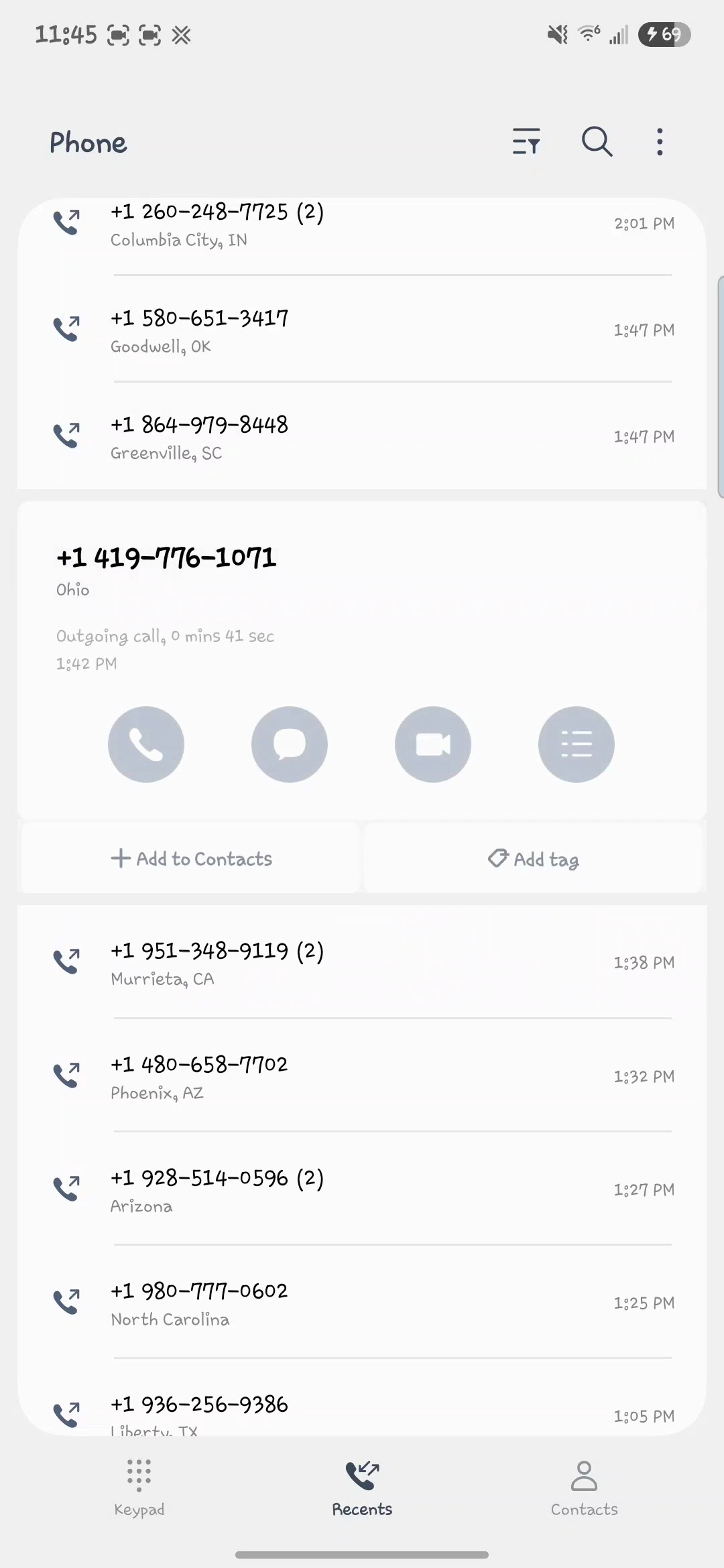Viewport: 724px width, 1568px height.
Task: View call details for +1 419-776-1071
Action: click(x=577, y=744)
